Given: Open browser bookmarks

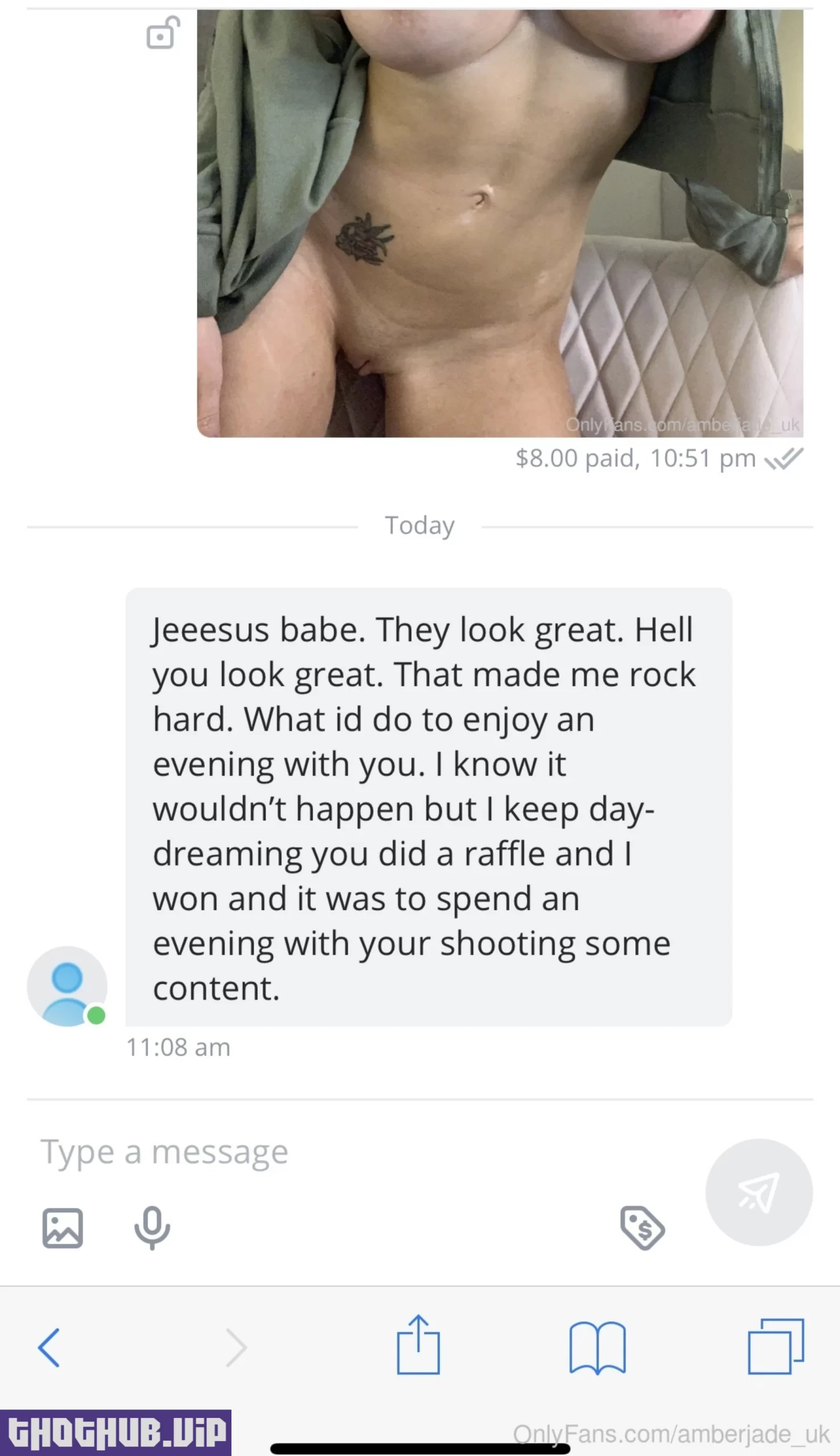Looking at the screenshot, I should coord(597,1348).
